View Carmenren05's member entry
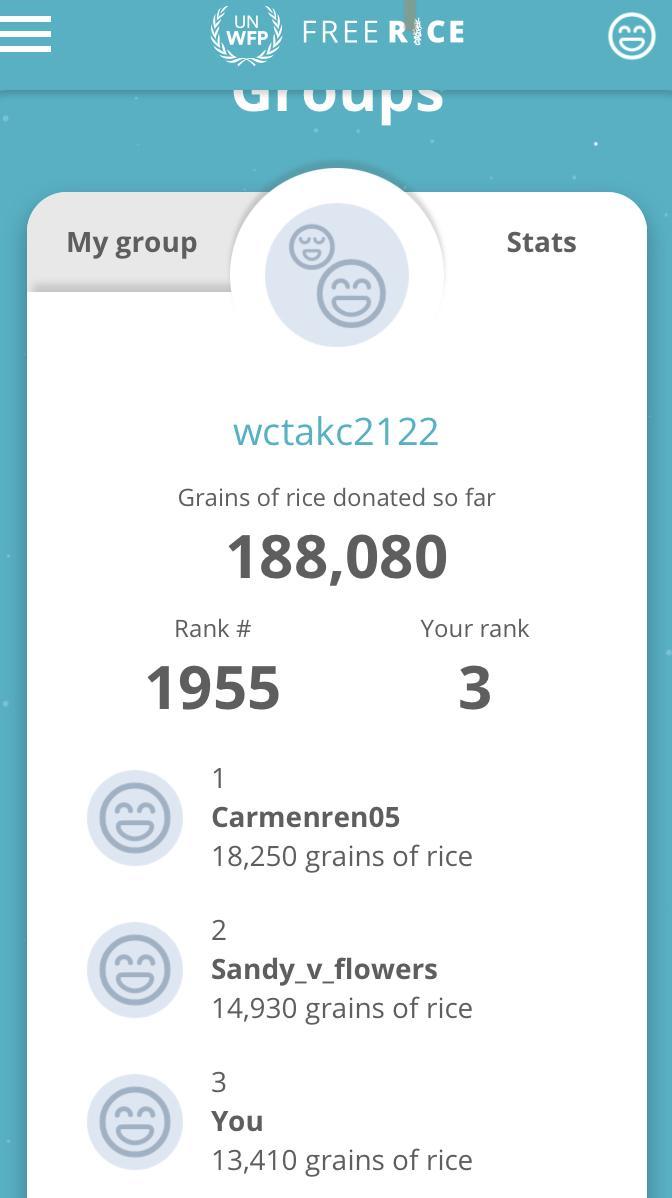 pyautogui.click(x=305, y=817)
